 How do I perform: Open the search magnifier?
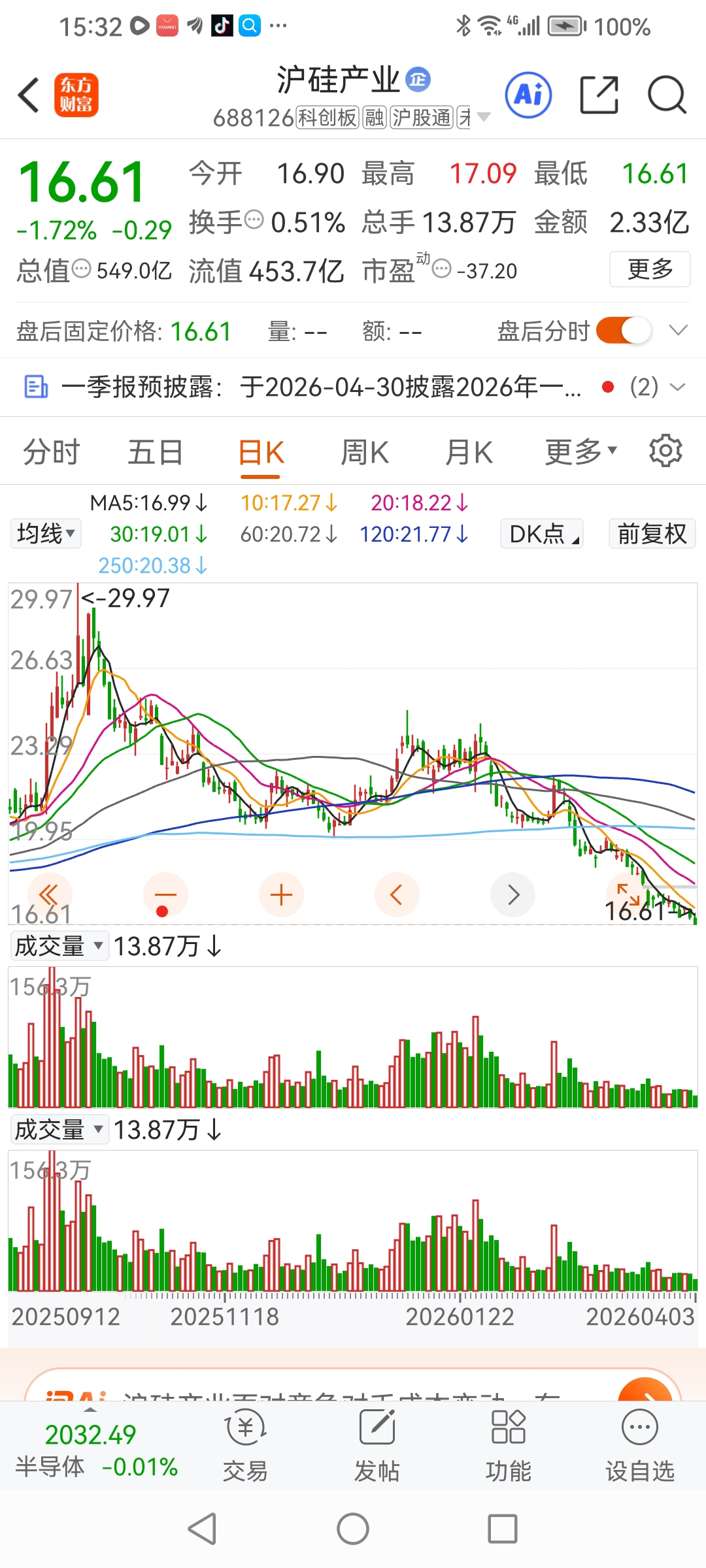click(667, 95)
